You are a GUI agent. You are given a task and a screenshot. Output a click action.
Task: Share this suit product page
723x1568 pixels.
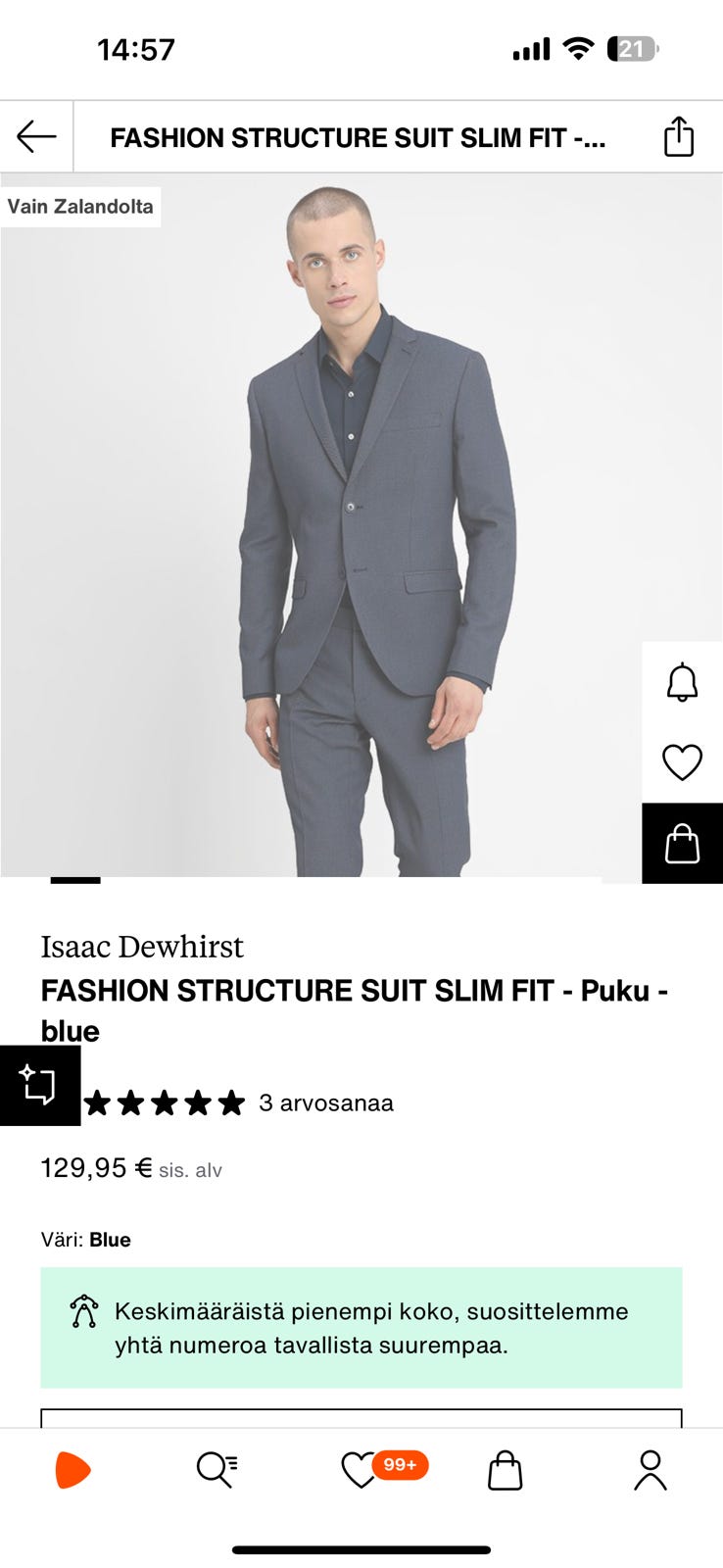678,137
